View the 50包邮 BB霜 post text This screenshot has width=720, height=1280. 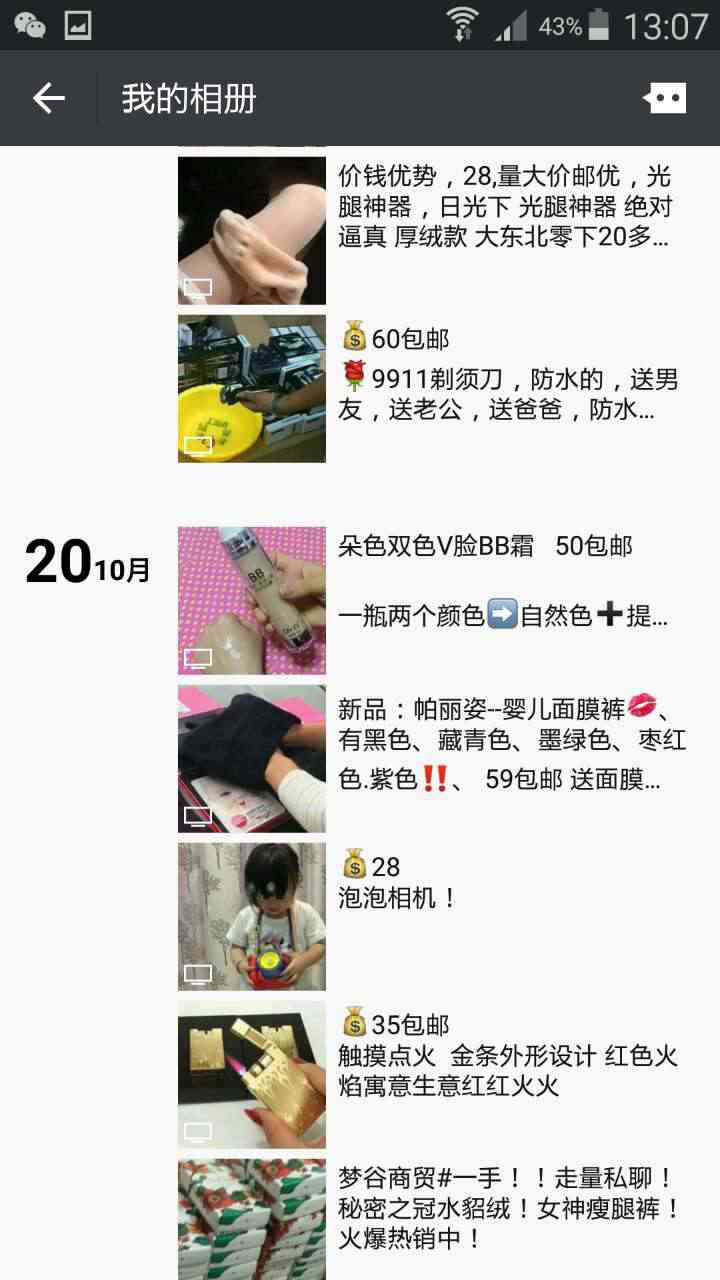pos(505,582)
